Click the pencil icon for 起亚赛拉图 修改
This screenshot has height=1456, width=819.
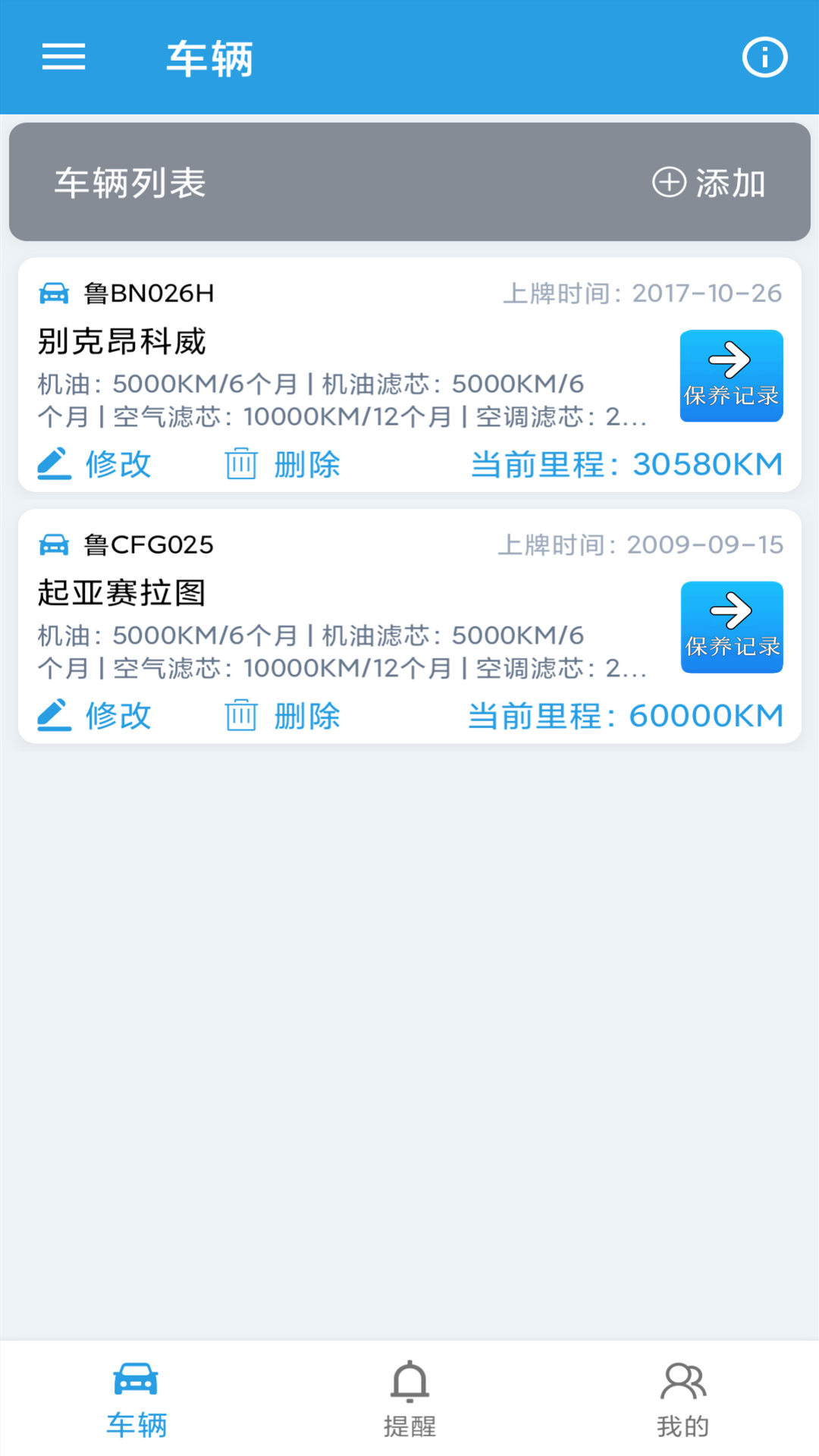[x=54, y=714]
